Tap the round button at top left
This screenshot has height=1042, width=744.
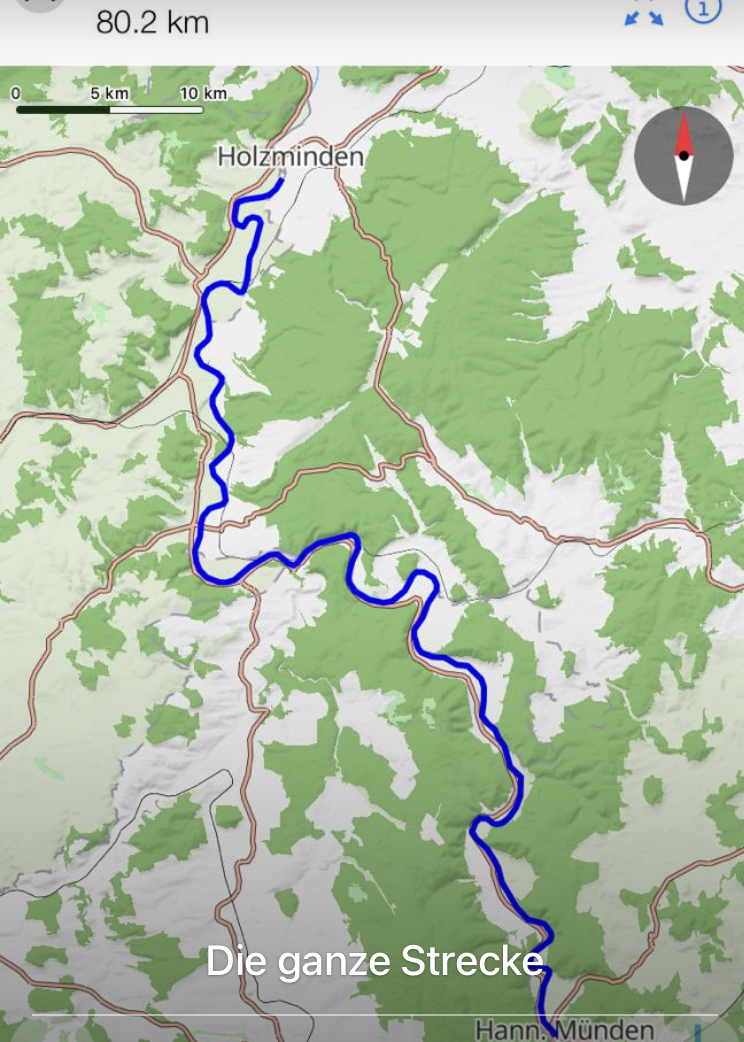40,5
